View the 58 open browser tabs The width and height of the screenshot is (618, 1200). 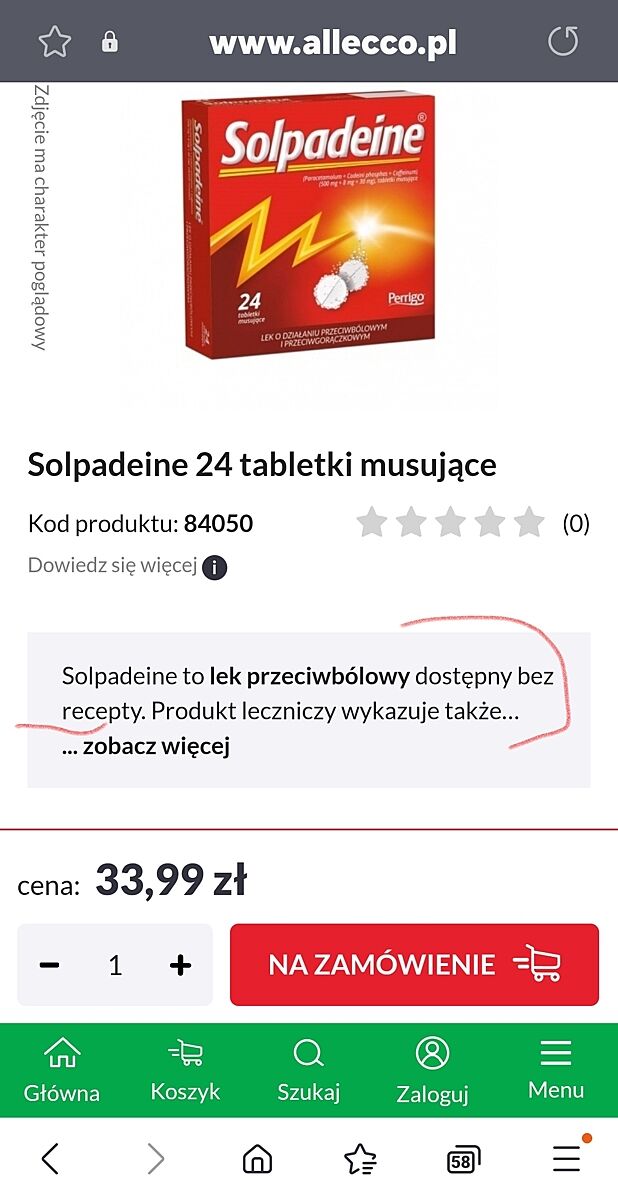[462, 1160]
